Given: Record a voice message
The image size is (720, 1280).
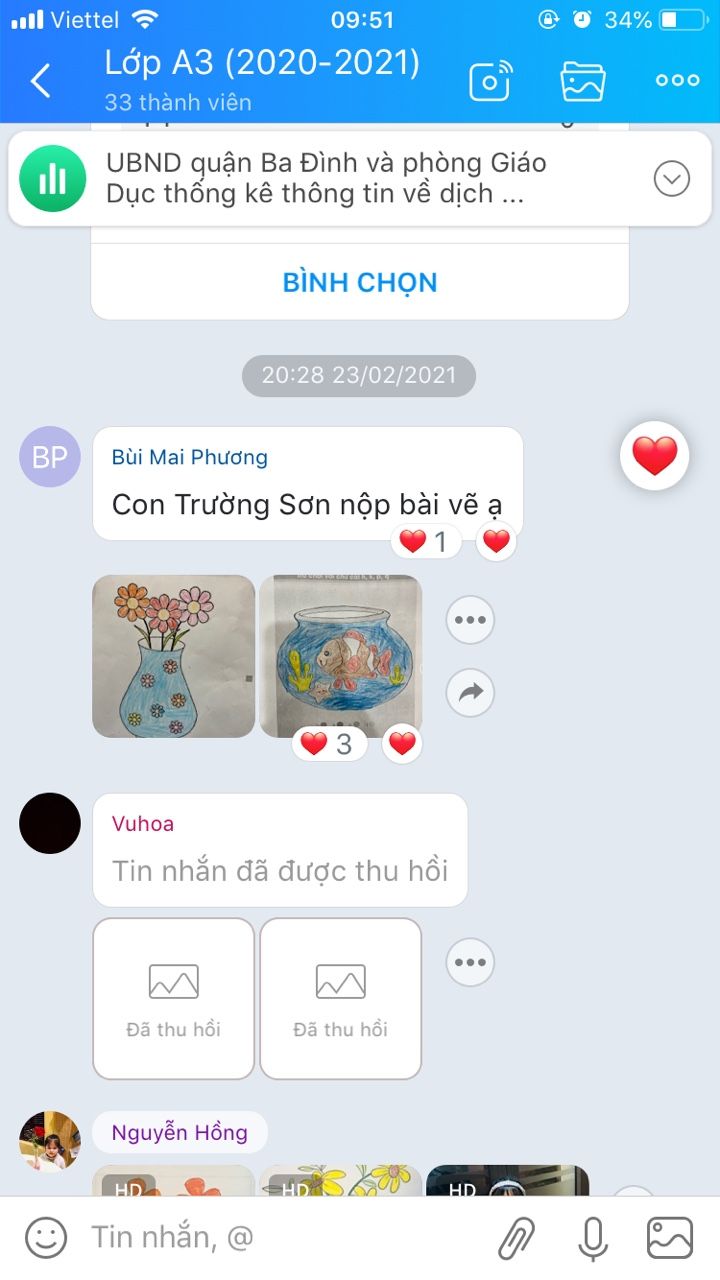Looking at the screenshot, I should pyautogui.click(x=593, y=1238).
